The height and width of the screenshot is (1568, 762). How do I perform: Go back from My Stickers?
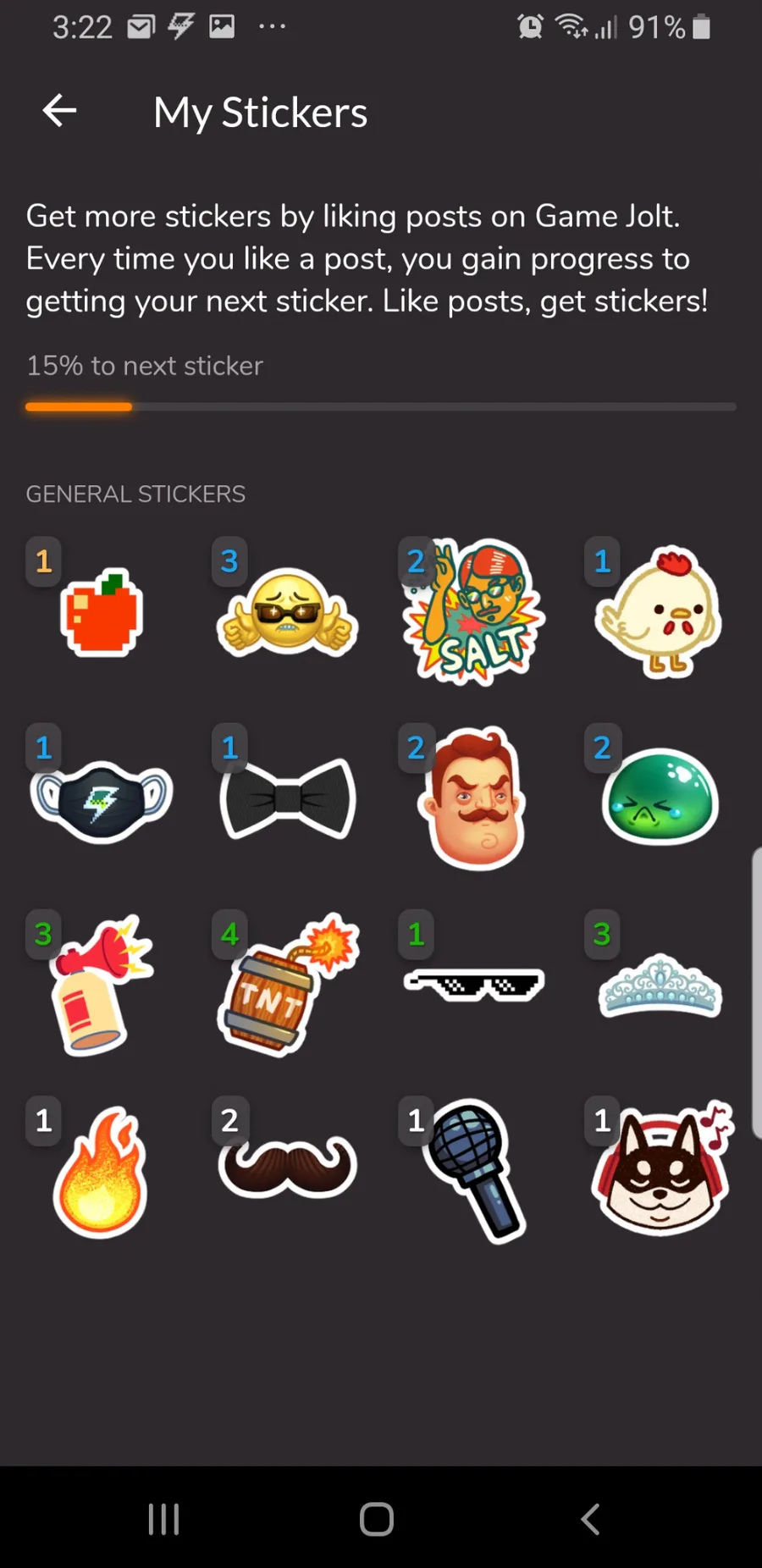(x=59, y=111)
